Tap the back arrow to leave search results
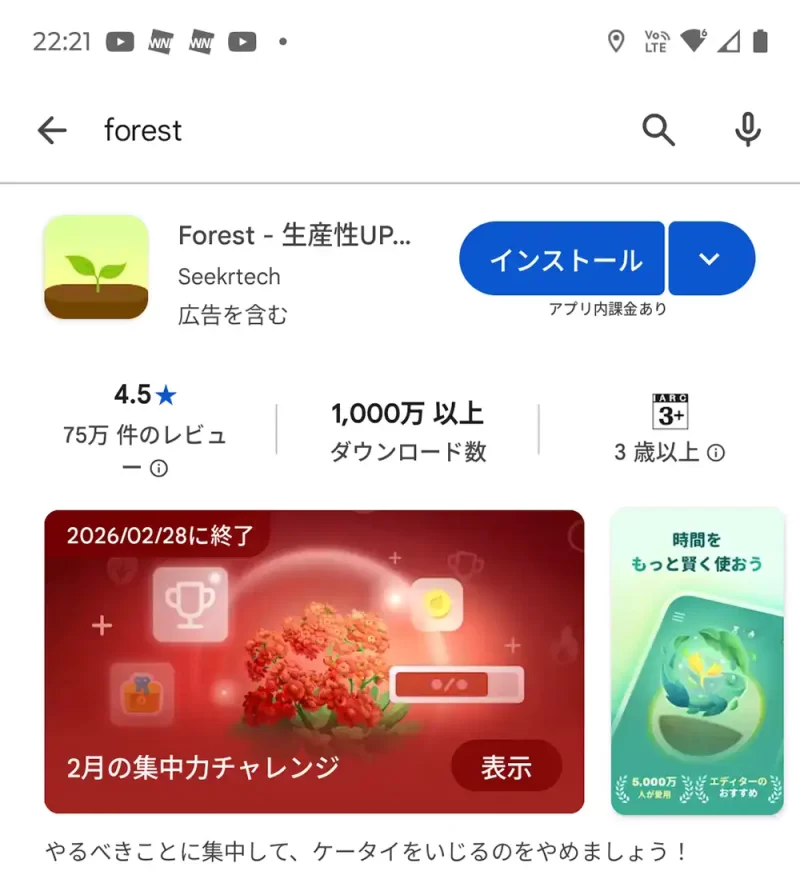This screenshot has height=895, width=800. pyautogui.click(x=52, y=130)
